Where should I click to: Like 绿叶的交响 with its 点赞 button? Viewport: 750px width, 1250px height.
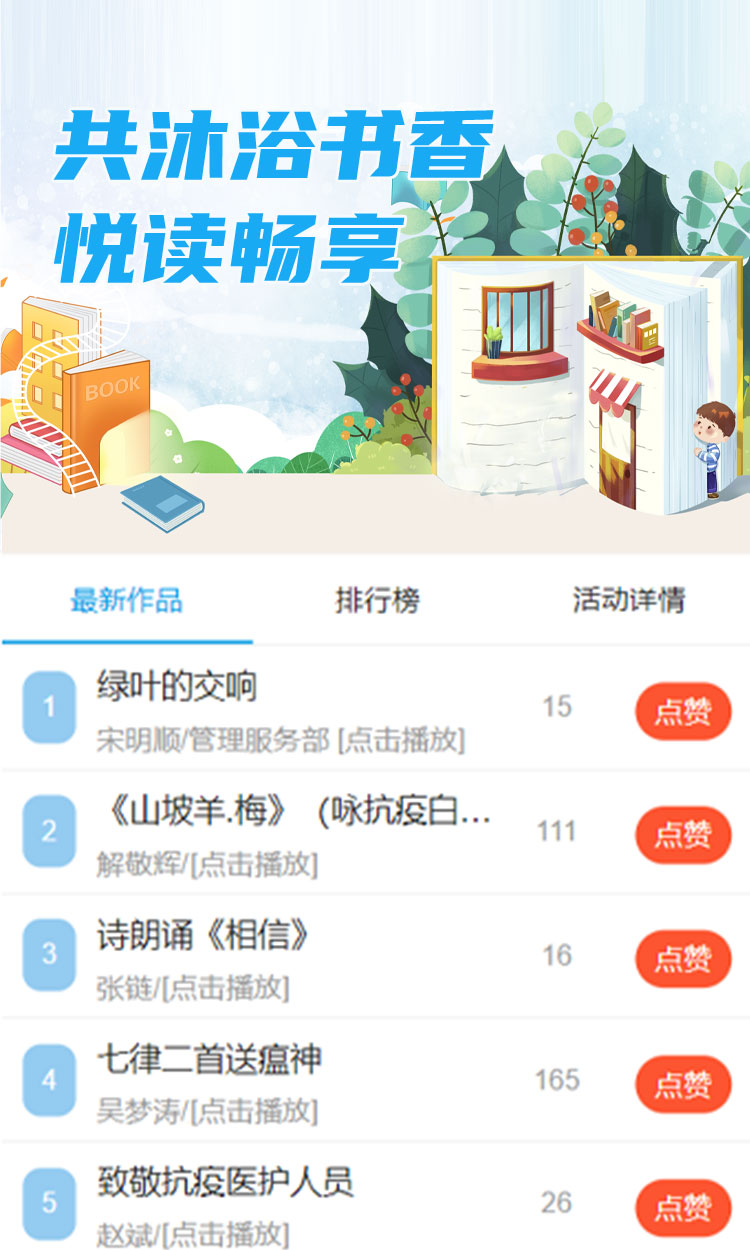point(683,711)
